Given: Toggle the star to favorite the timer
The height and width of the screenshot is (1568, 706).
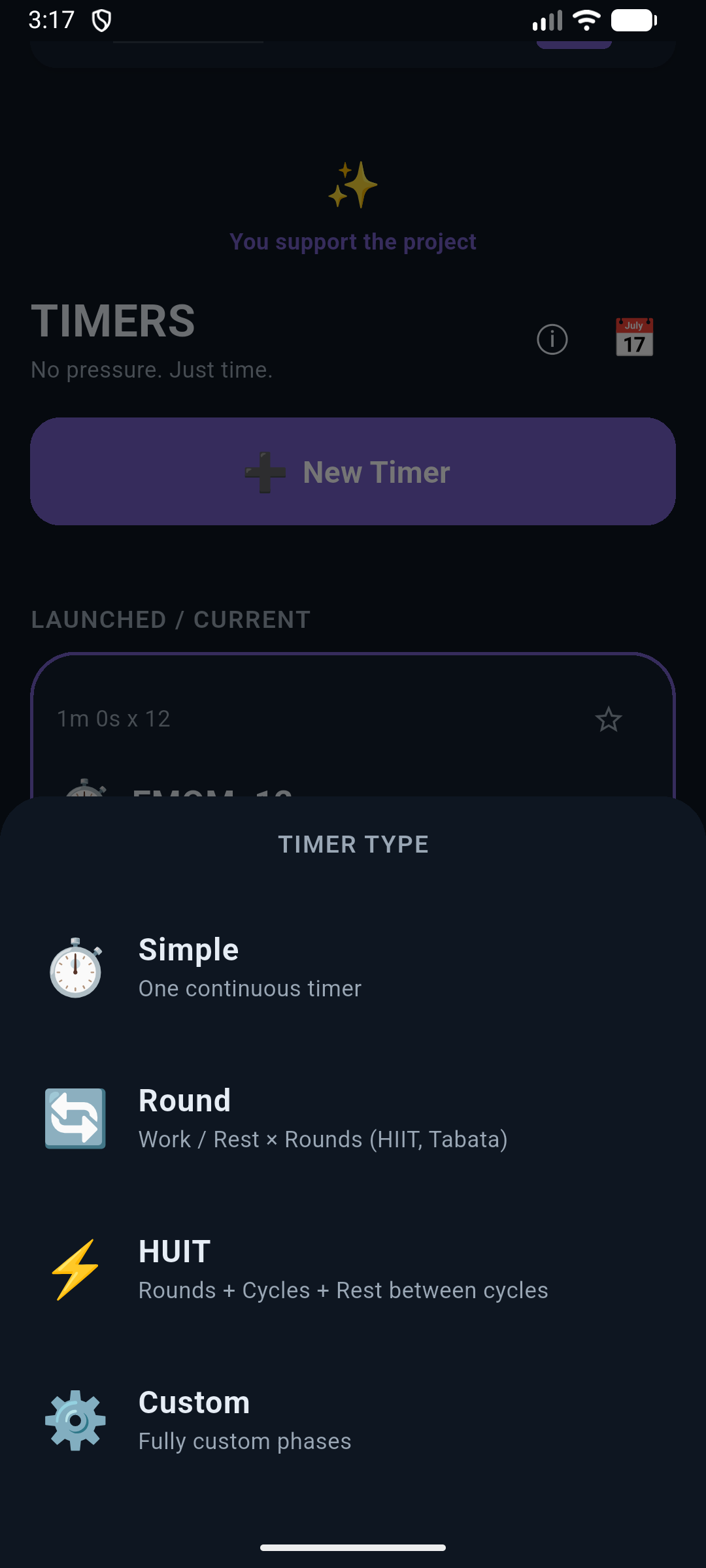Looking at the screenshot, I should click(x=609, y=719).
